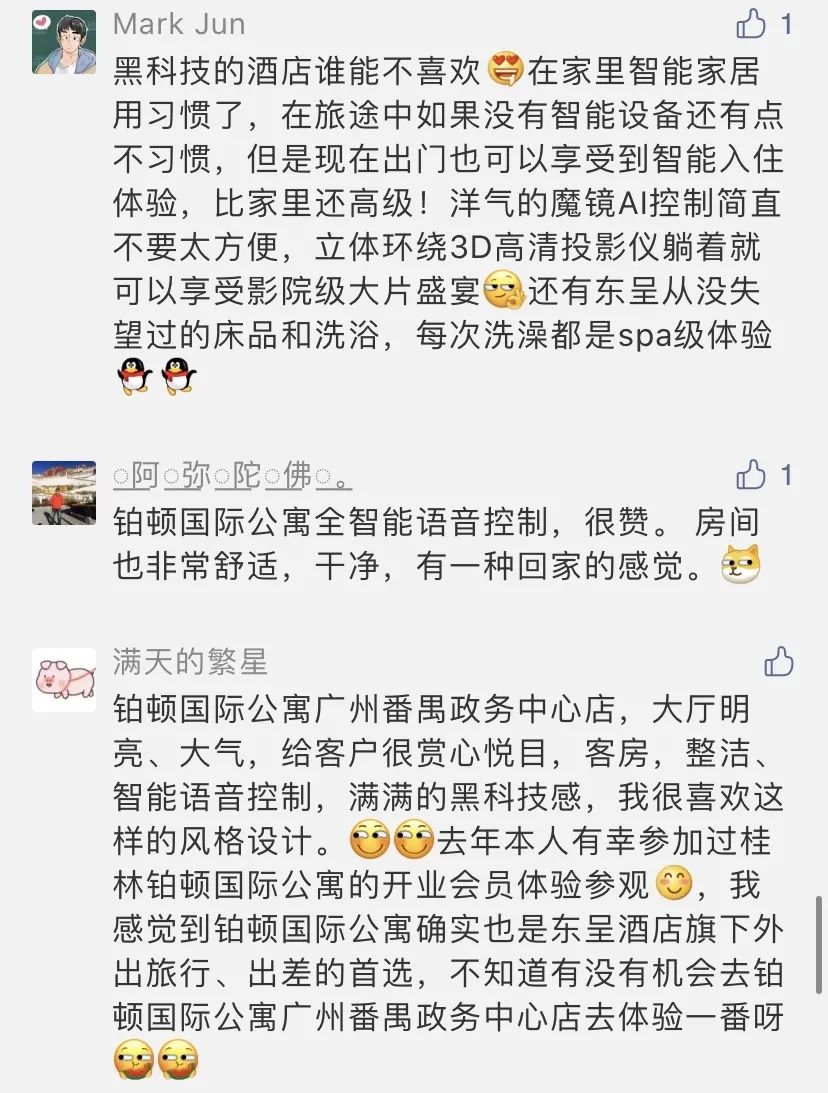This screenshot has width=828, height=1093.
Task: Like the comment by 满天的繁星
Action: [778, 661]
